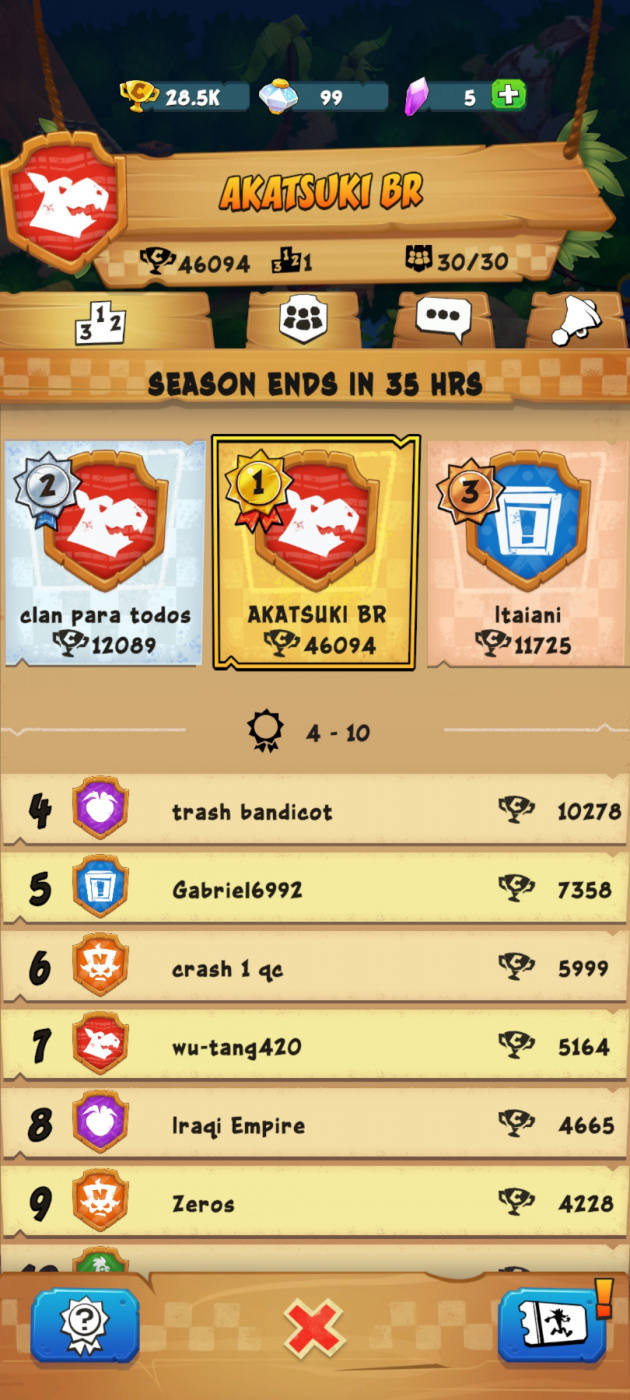View the trash bandicot team row

[315, 811]
